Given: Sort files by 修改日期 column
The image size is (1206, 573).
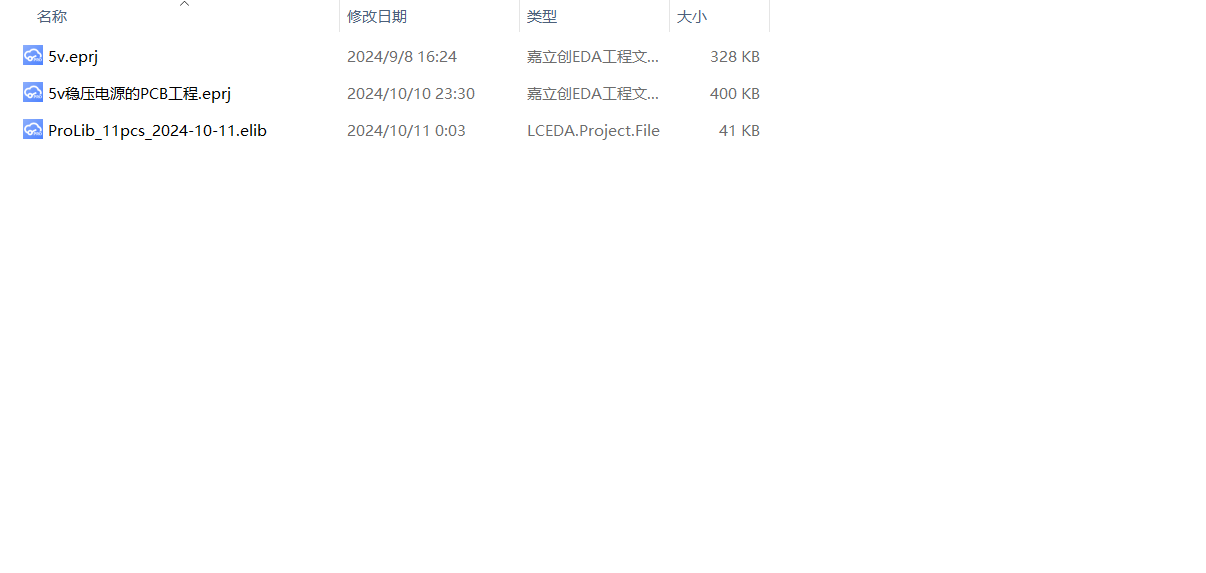Looking at the screenshot, I should (x=377, y=17).
